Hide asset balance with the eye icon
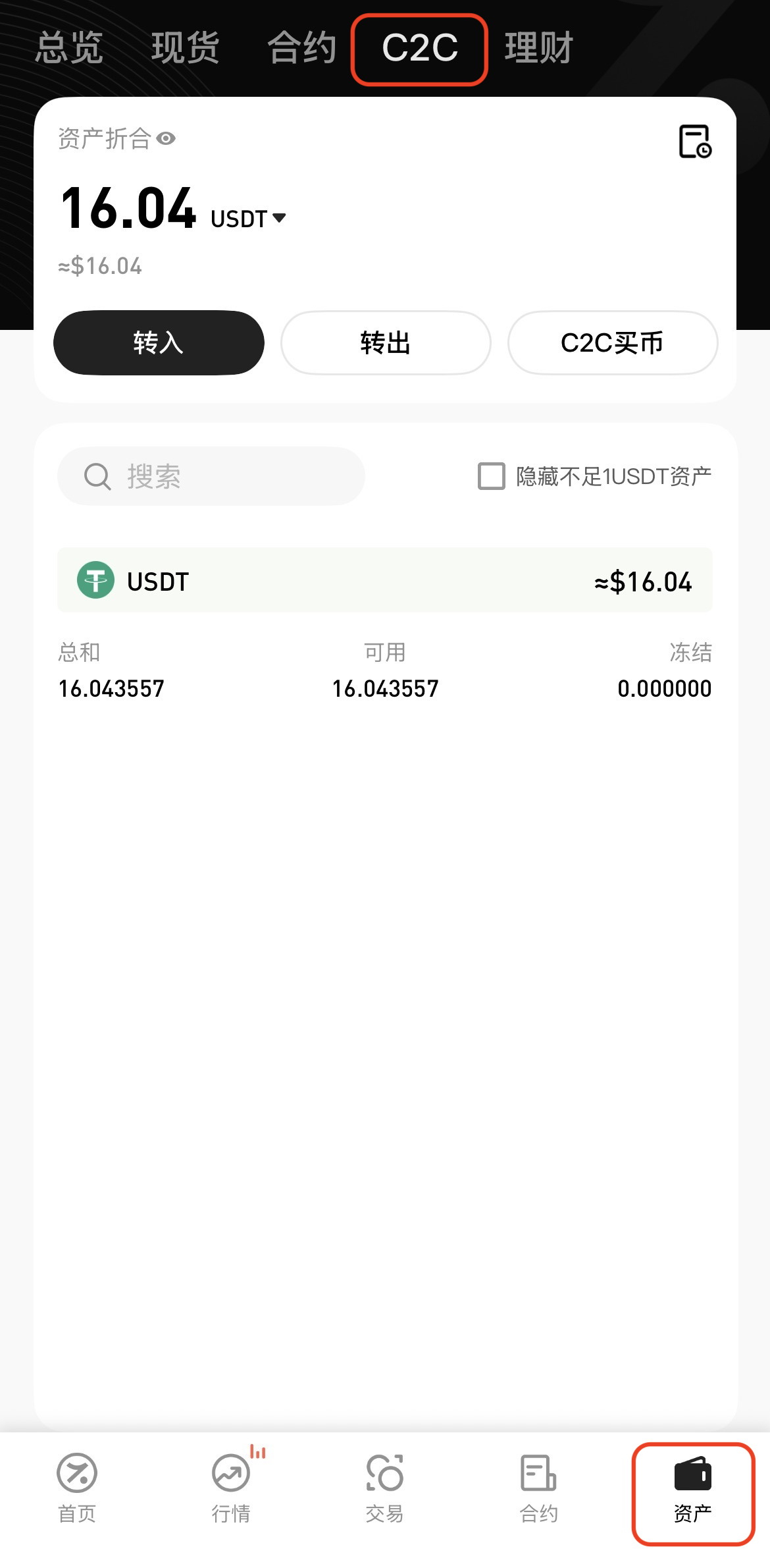770x1568 pixels. [x=167, y=138]
